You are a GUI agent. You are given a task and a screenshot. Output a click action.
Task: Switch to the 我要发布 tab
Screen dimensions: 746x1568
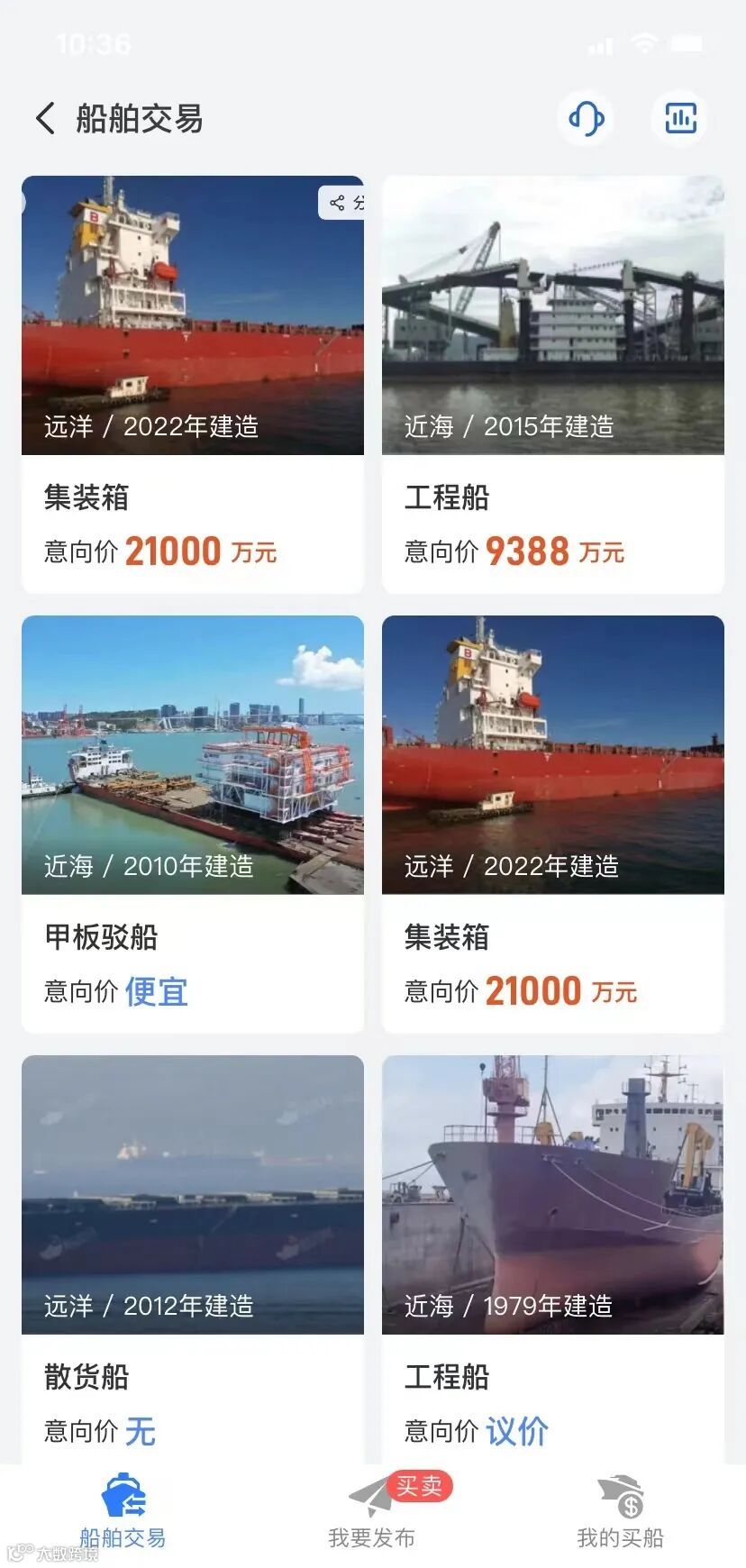coord(372,1514)
